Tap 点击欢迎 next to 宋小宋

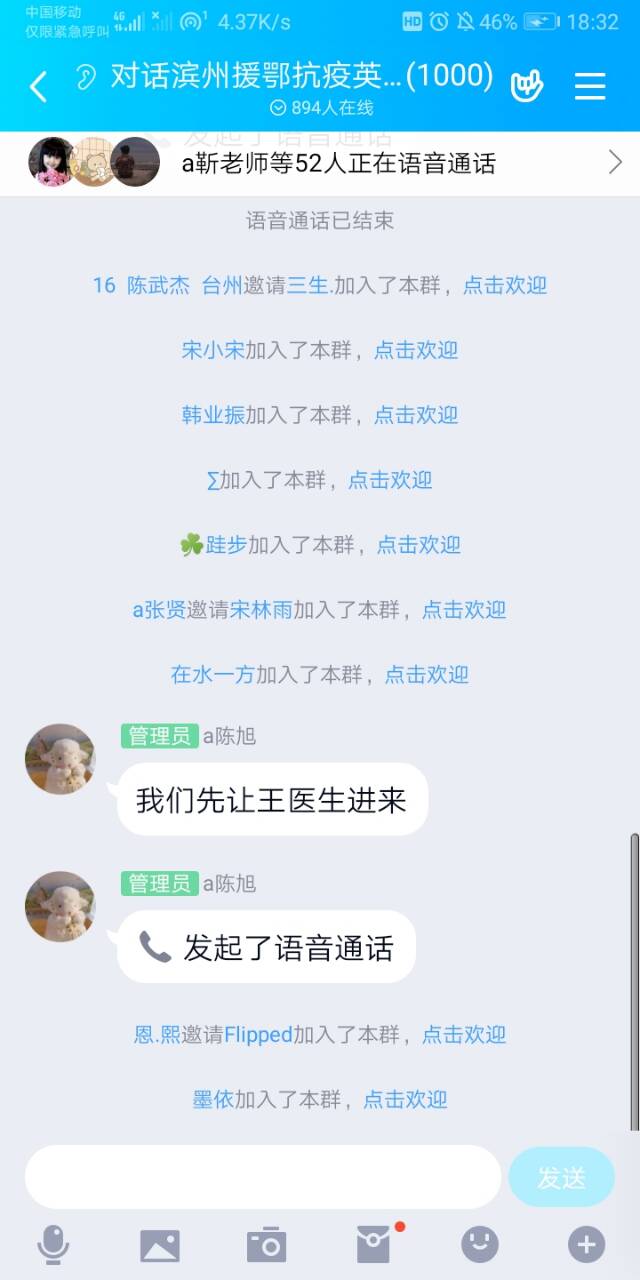(416, 350)
